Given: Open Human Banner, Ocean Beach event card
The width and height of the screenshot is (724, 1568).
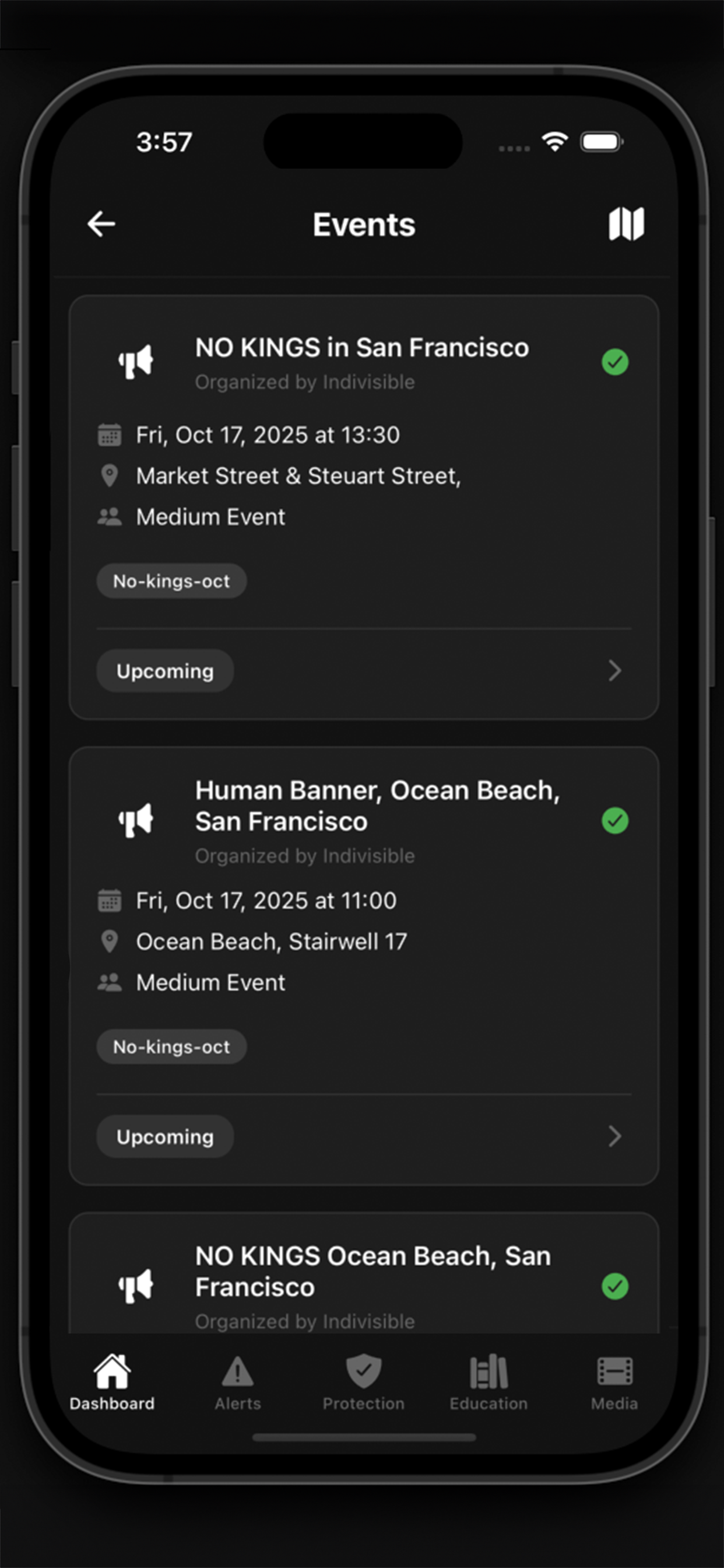Looking at the screenshot, I should 376,806.
